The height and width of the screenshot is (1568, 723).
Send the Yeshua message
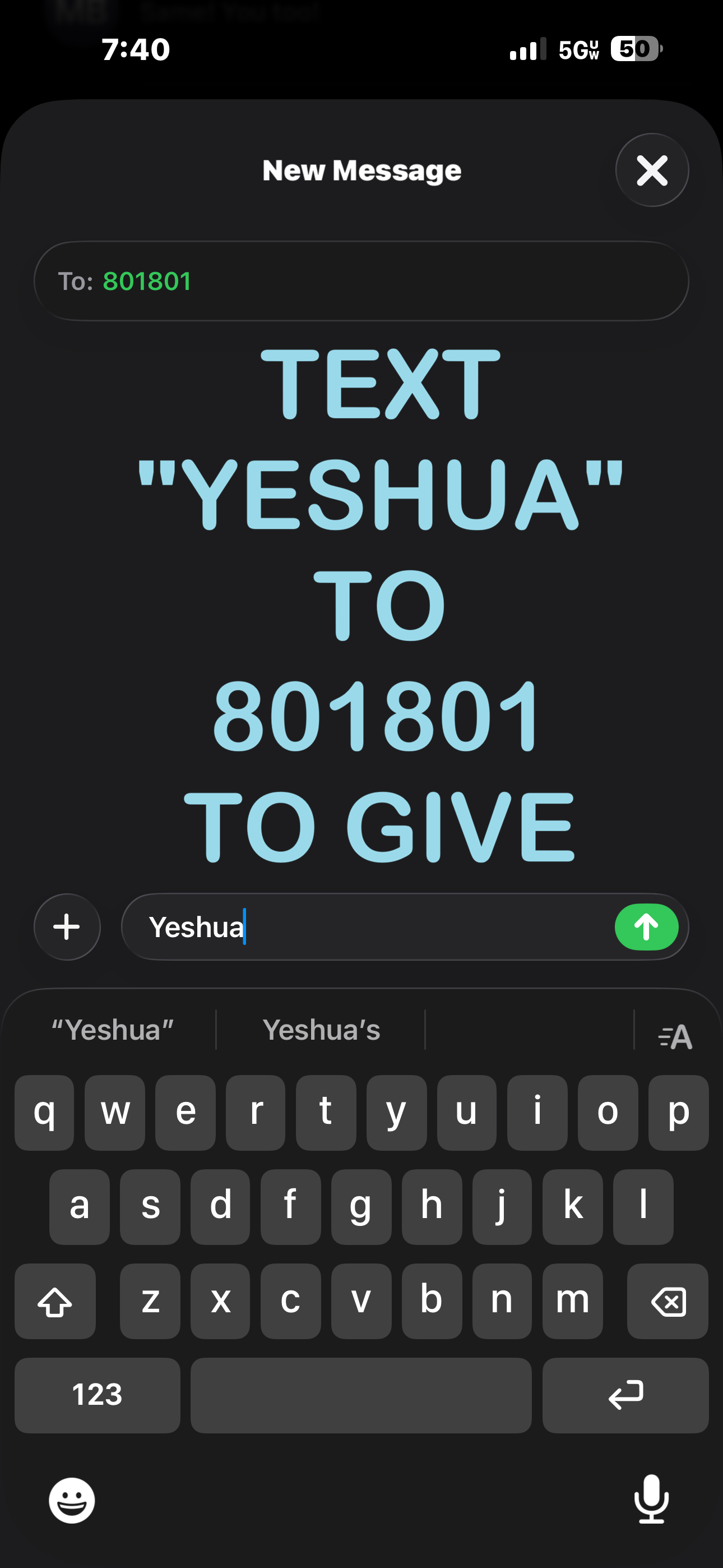(x=646, y=927)
